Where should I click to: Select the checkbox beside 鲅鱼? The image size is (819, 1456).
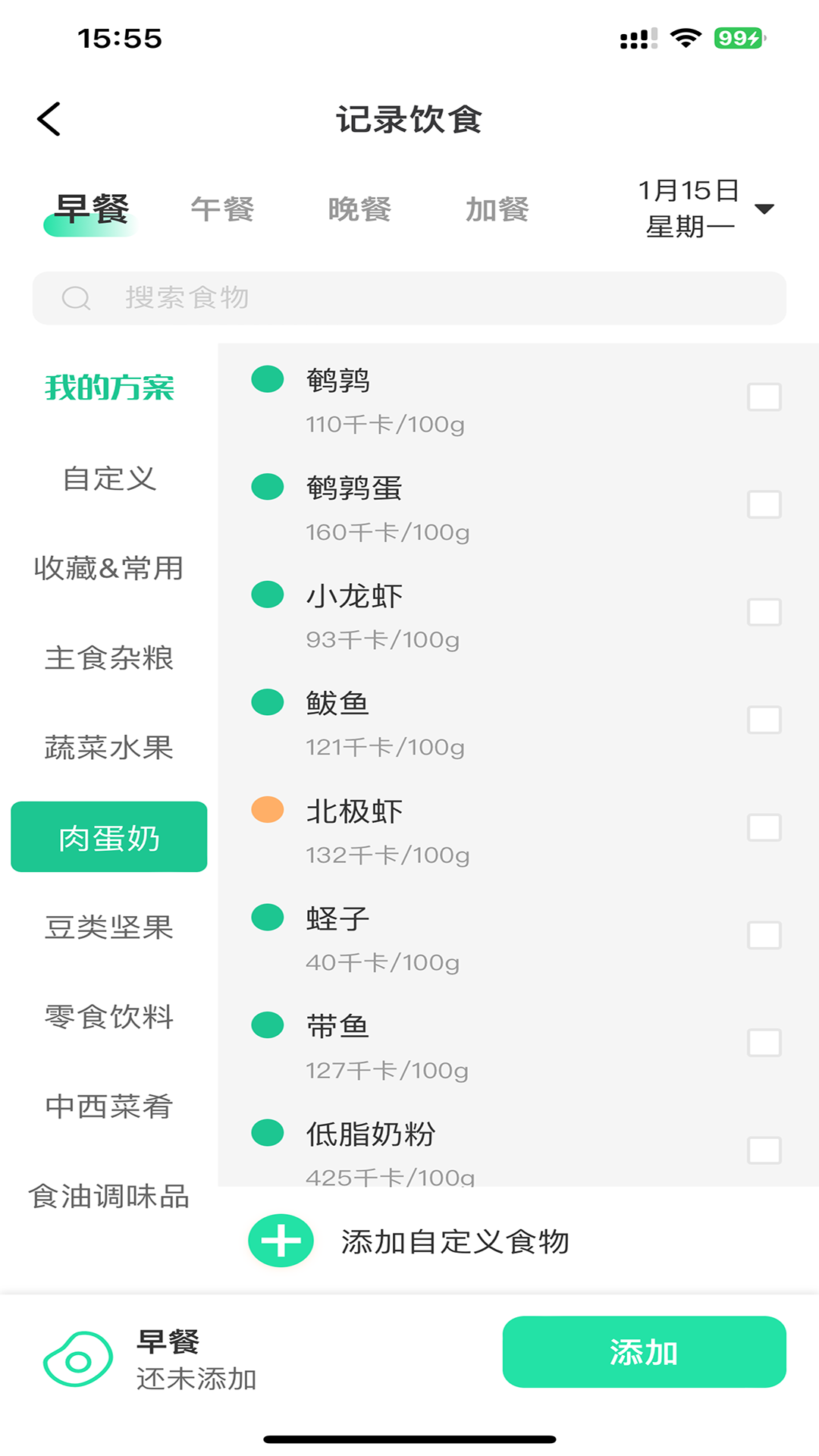[764, 718]
